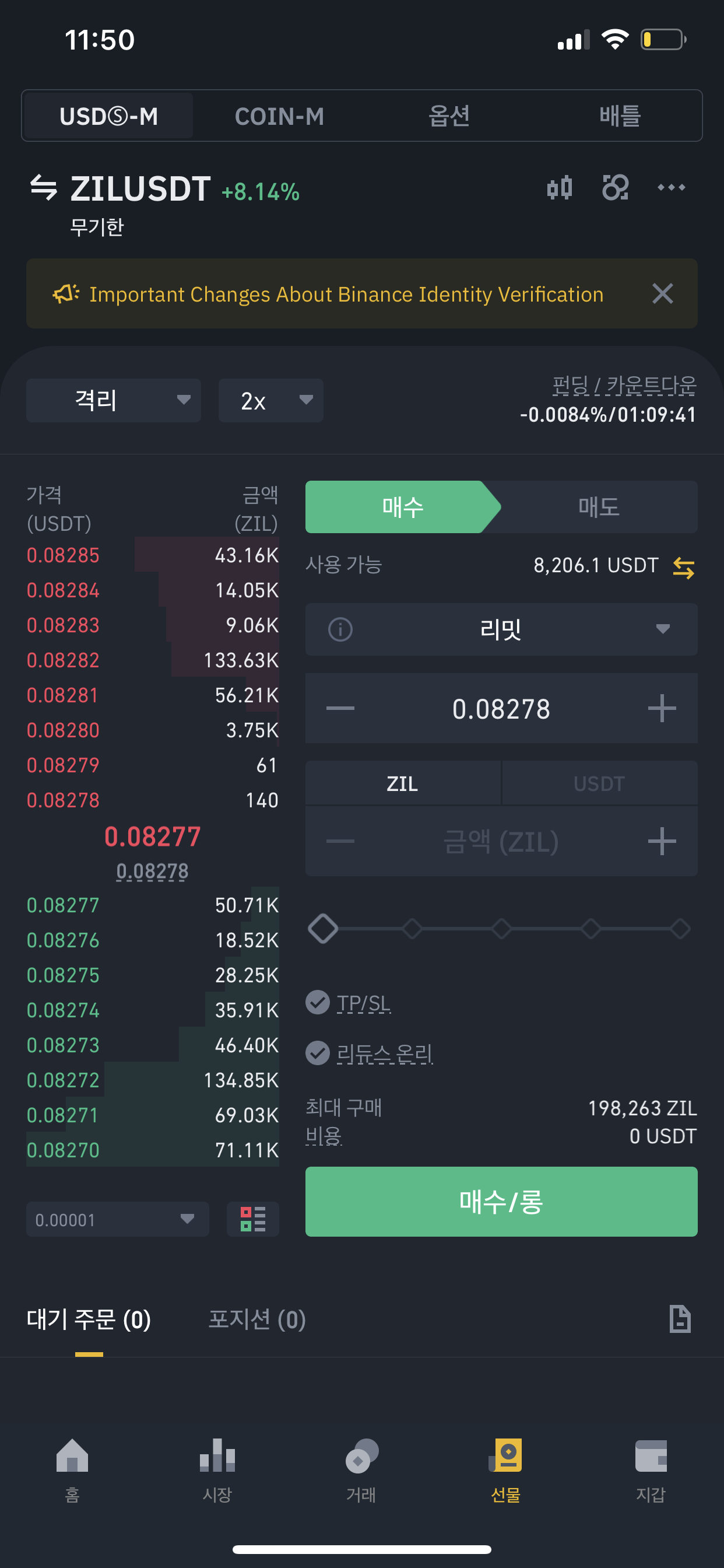Select the 매도 sell tab
The height and width of the screenshot is (1568, 724).
pyautogui.click(x=599, y=506)
